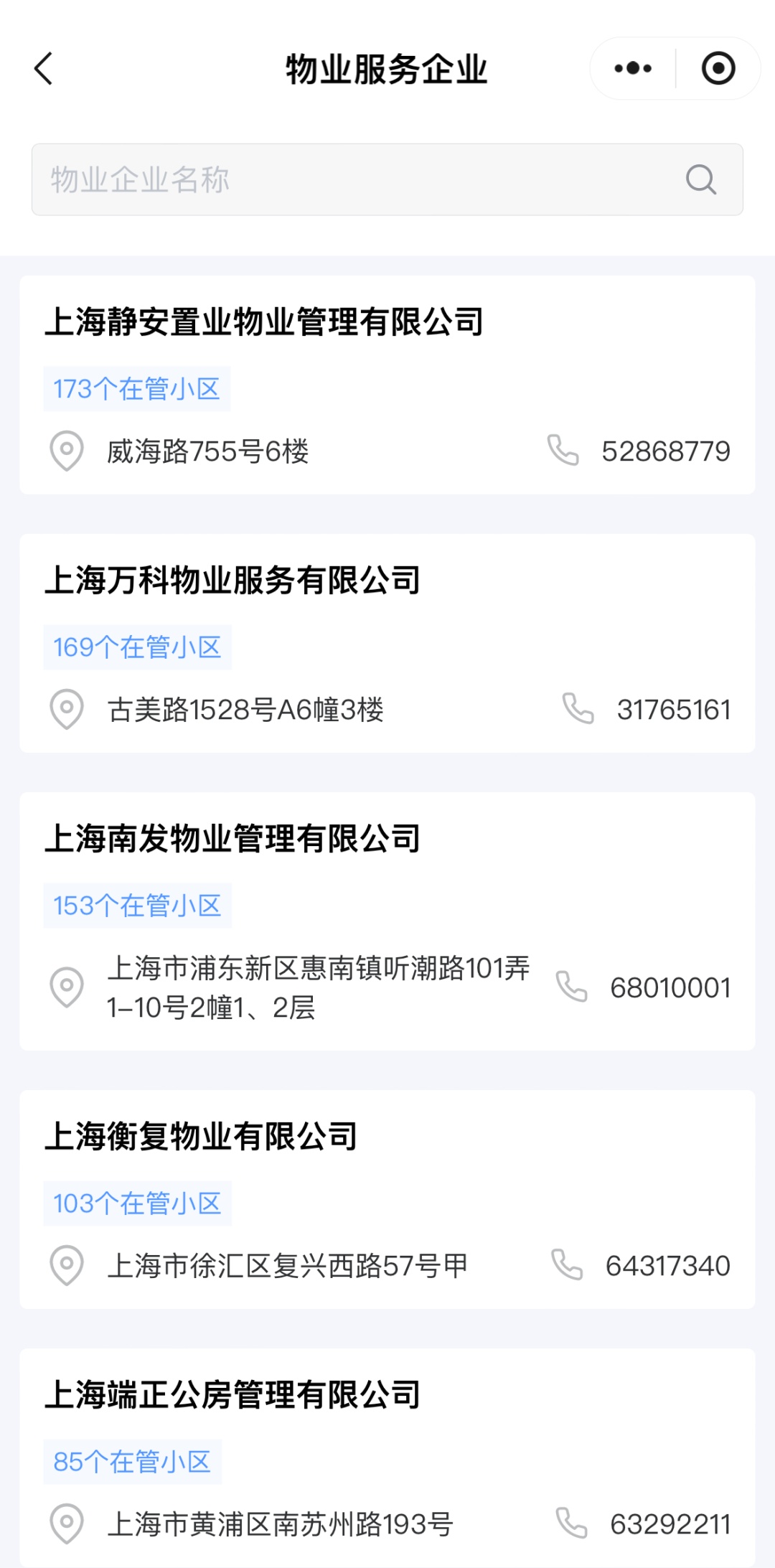Open the 上海万科物业服务有限公司 card
The width and height of the screenshot is (775, 1568).
coord(232,580)
